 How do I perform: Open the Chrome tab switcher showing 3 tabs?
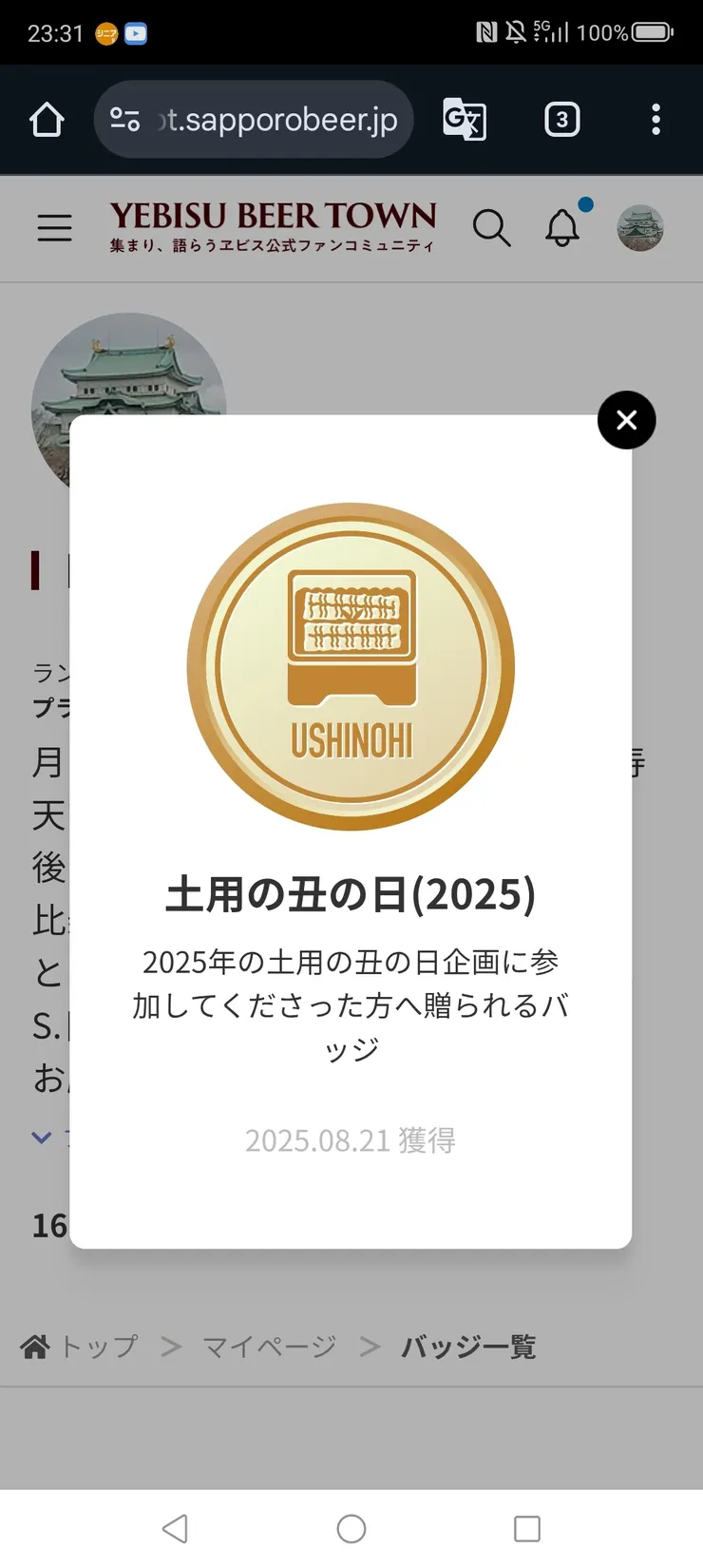click(561, 119)
